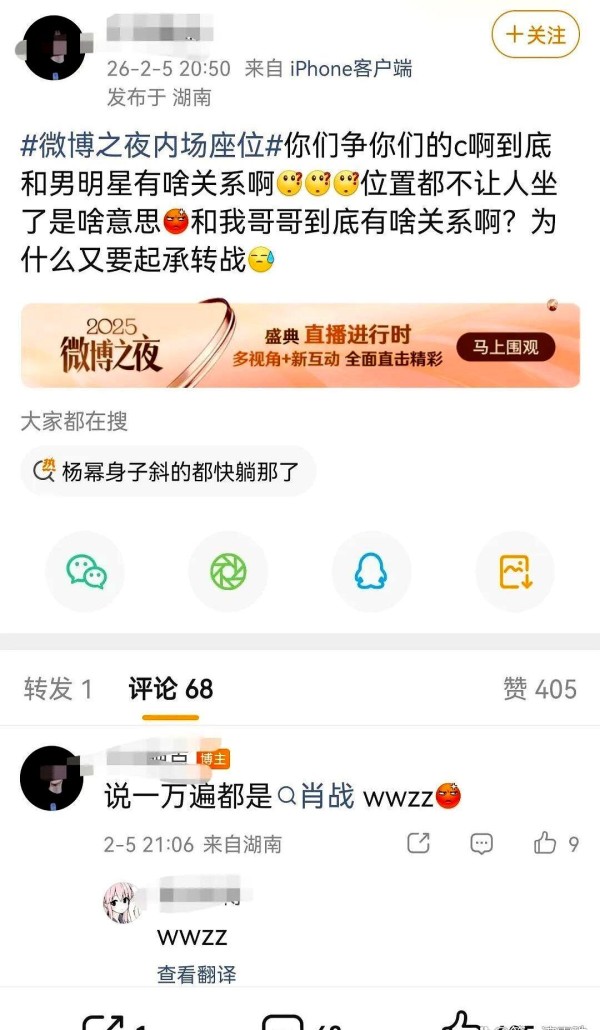Open the wwzz replier's avatar

click(x=122, y=904)
